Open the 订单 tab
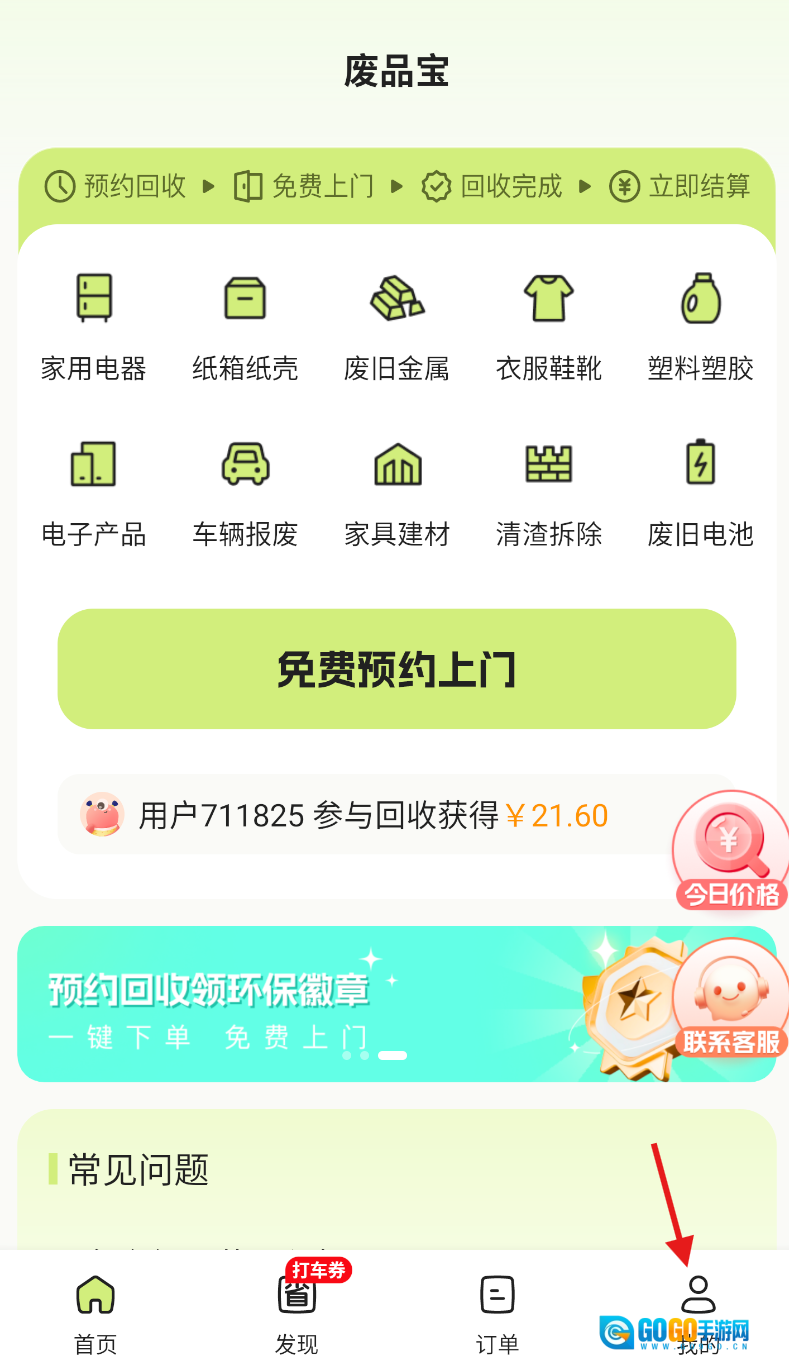 click(497, 1312)
